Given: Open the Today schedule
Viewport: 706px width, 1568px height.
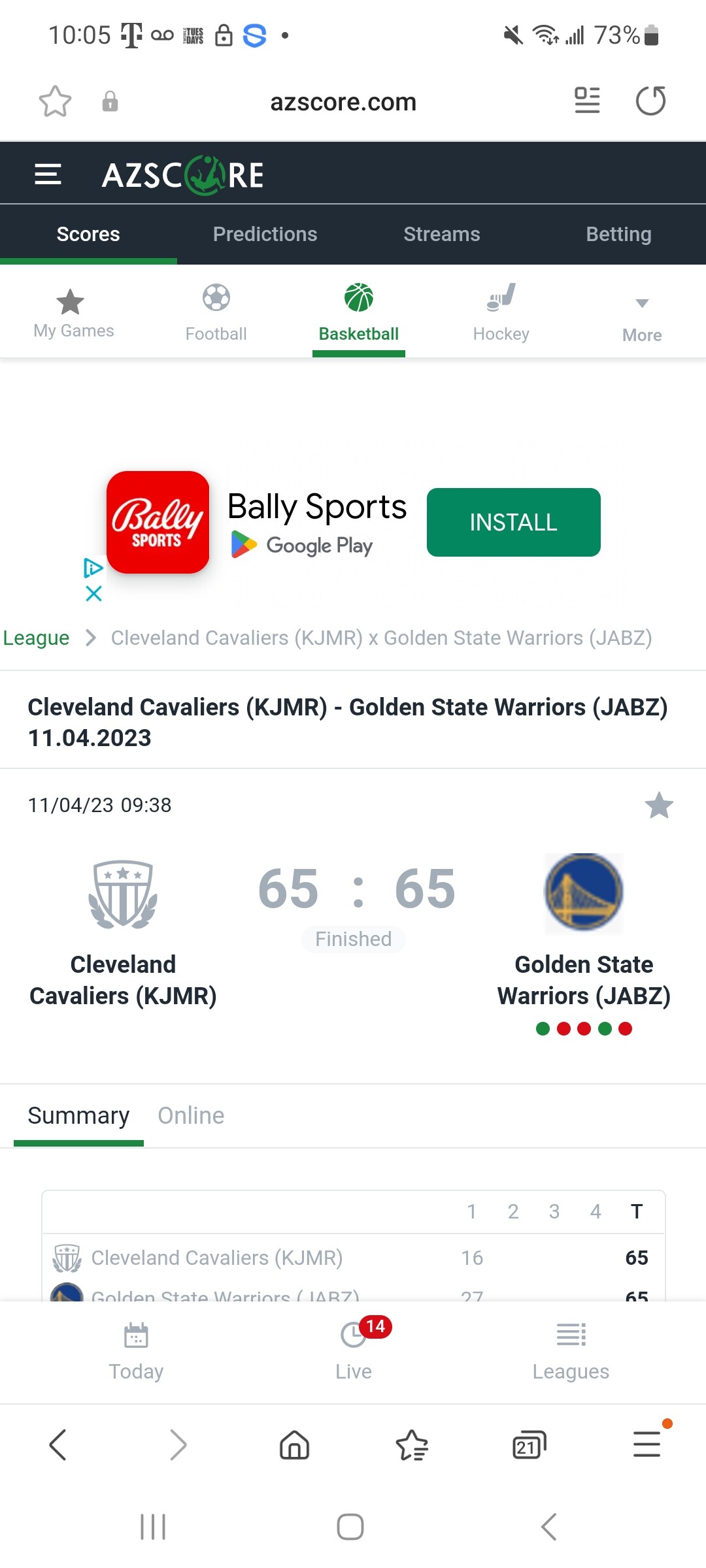Looking at the screenshot, I should coord(136,1352).
